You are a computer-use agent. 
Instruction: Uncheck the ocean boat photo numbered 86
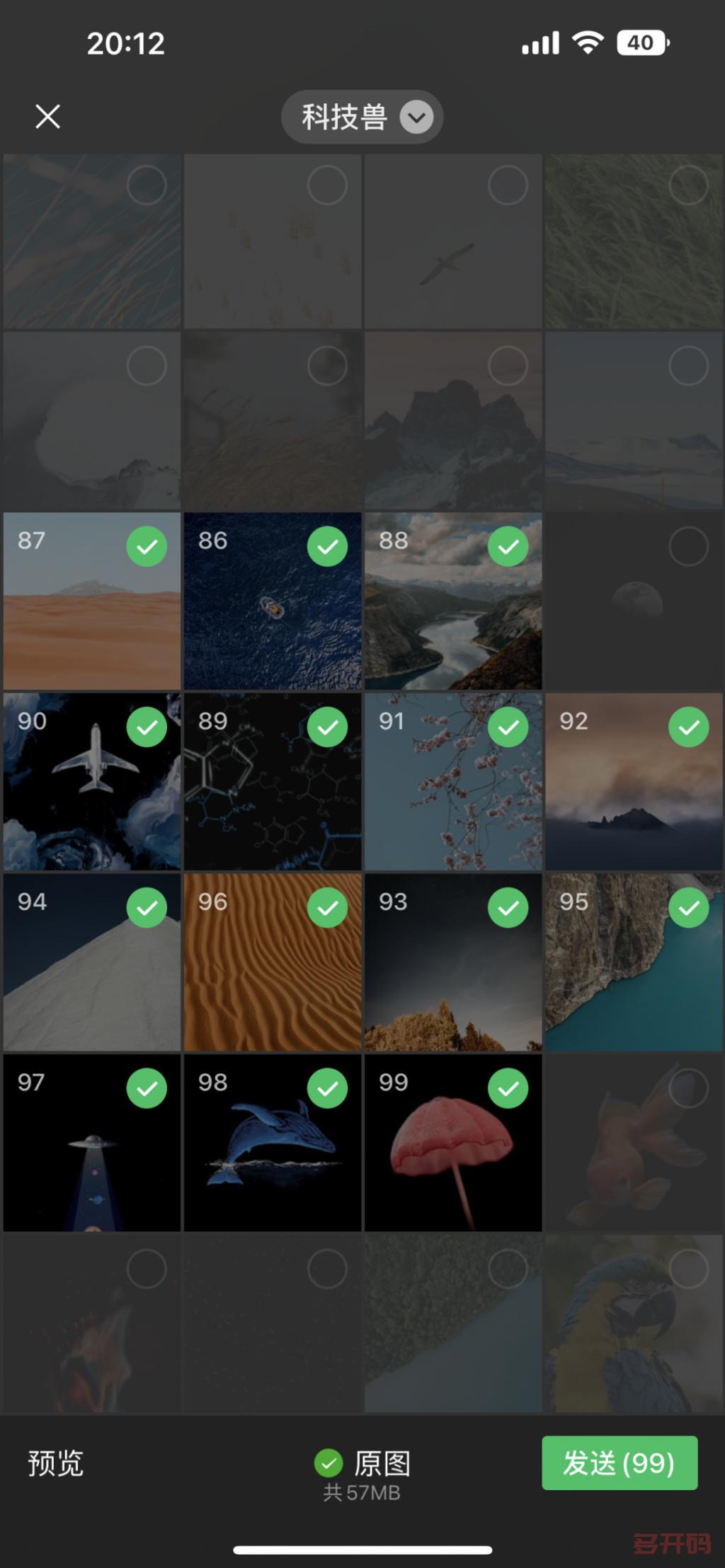(327, 546)
